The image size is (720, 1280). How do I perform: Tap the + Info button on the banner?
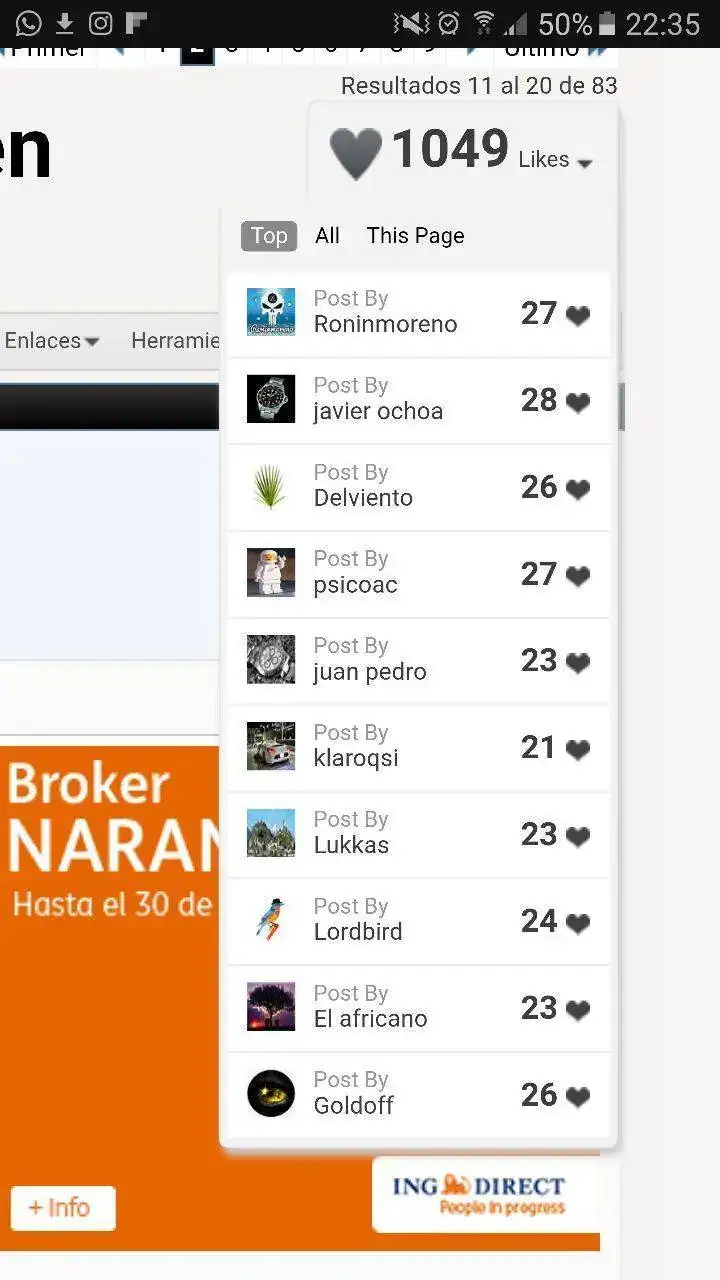63,1208
